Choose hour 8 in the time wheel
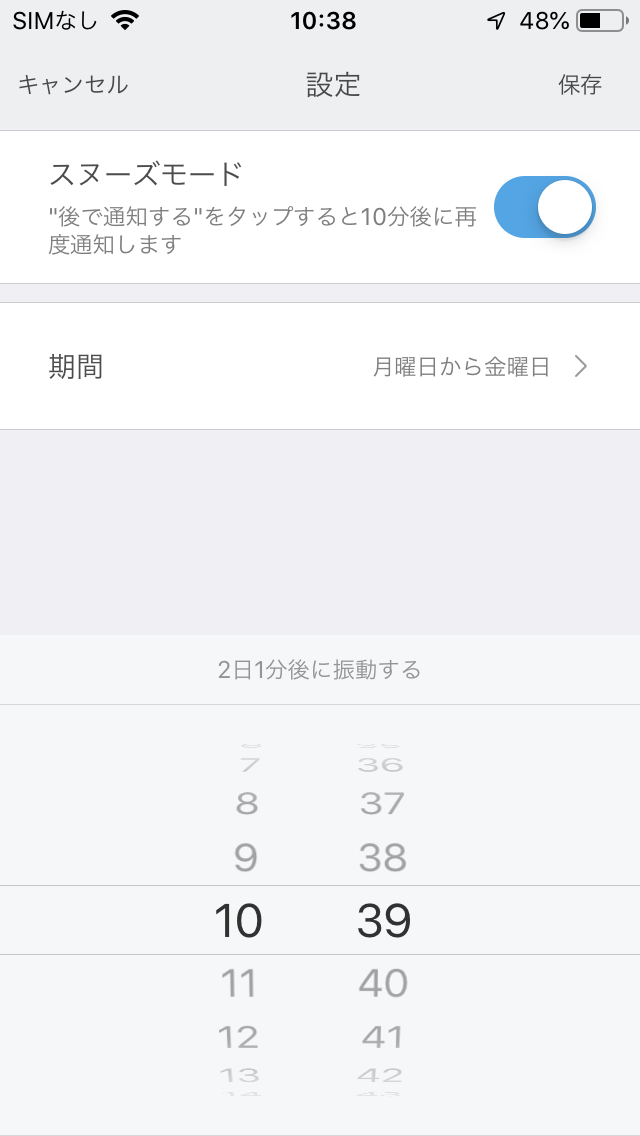 (x=247, y=803)
